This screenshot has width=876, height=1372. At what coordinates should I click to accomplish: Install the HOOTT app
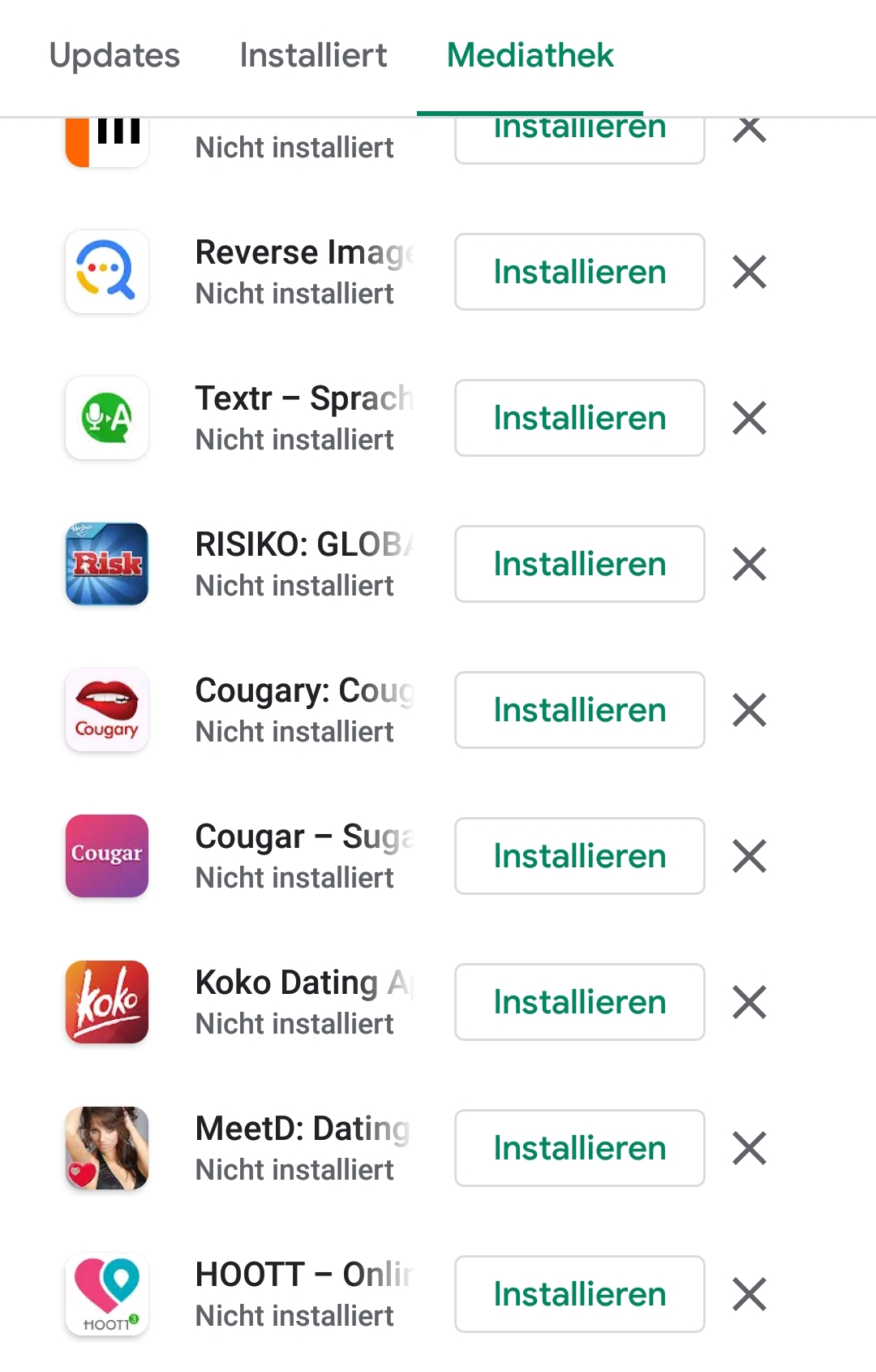[579, 1294]
